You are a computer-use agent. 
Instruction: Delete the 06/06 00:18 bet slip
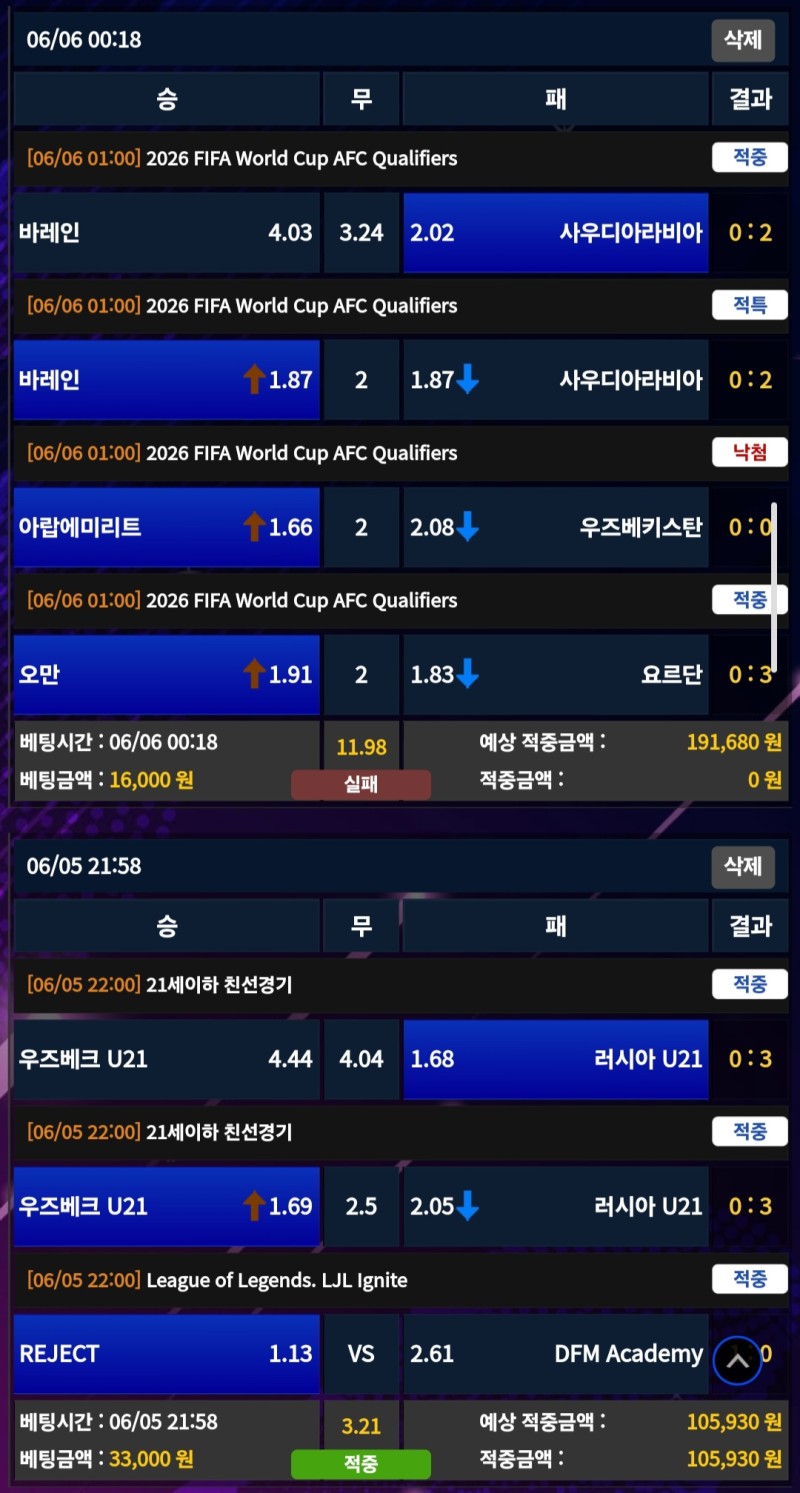pyautogui.click(x=742, y=40)
